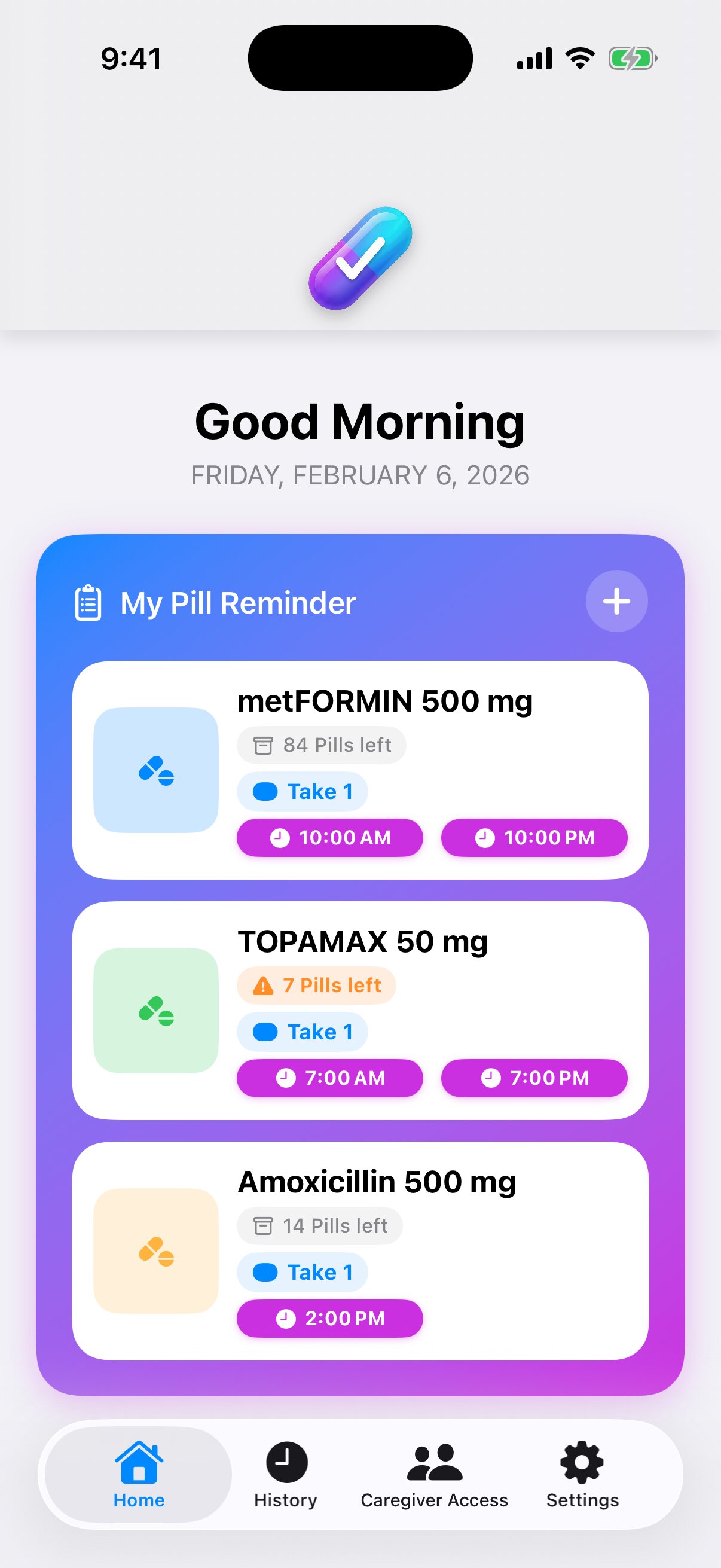Screen dimensions: 721x1568
Task: Go to the Home tab
Action: (139, 1474)
